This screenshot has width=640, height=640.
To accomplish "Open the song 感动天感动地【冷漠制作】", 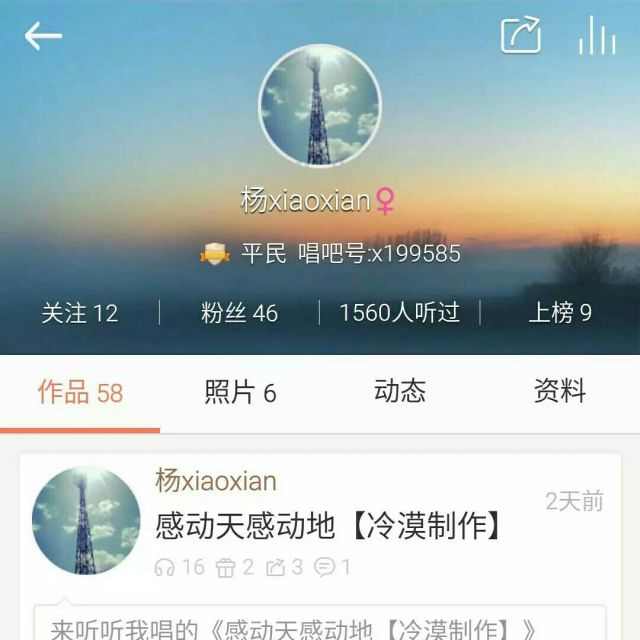I will [328, 526].
